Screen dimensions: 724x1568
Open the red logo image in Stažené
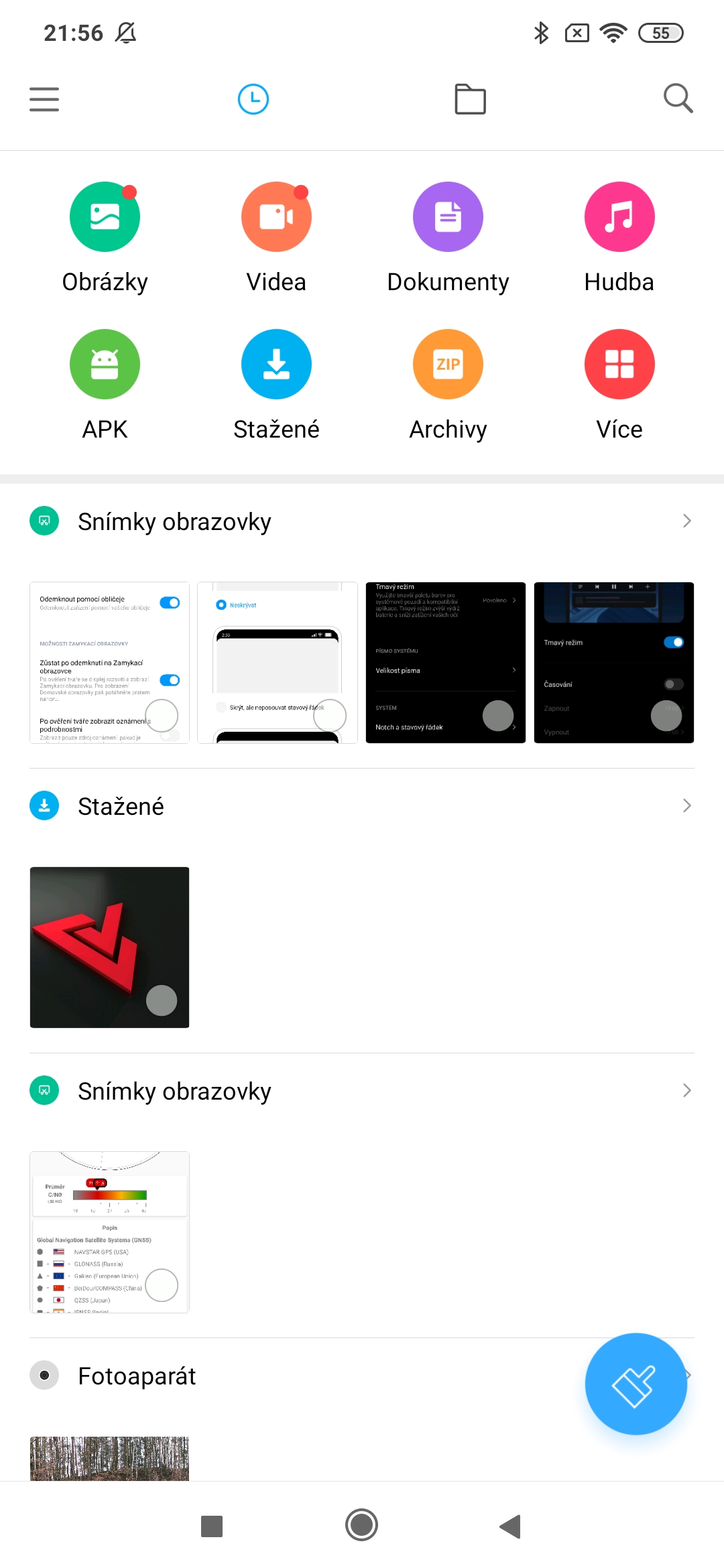(x=109, y=948)
